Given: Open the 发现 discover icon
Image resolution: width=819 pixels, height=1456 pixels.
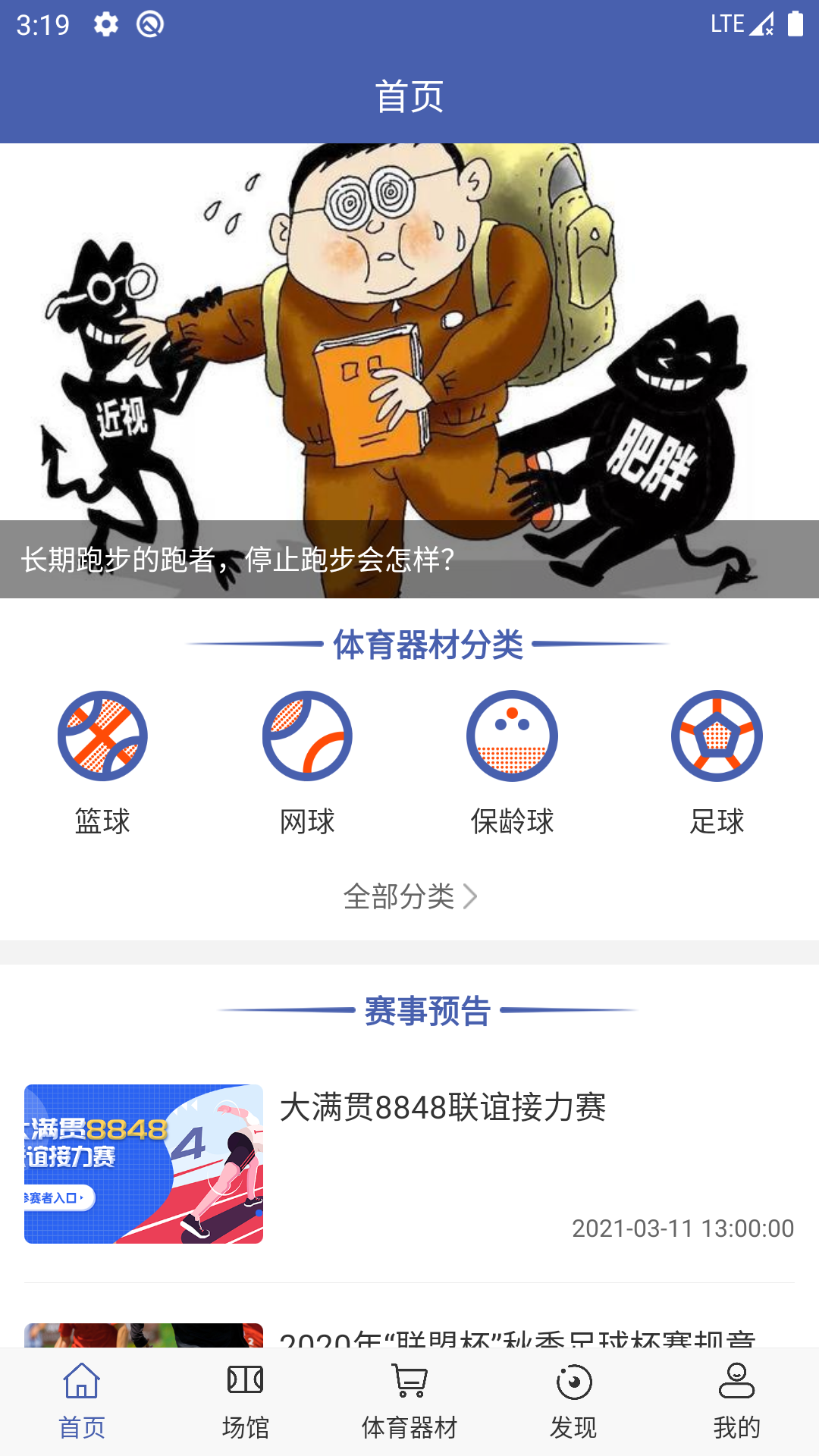Looking at the screenshot, I should coord(573,1382).
